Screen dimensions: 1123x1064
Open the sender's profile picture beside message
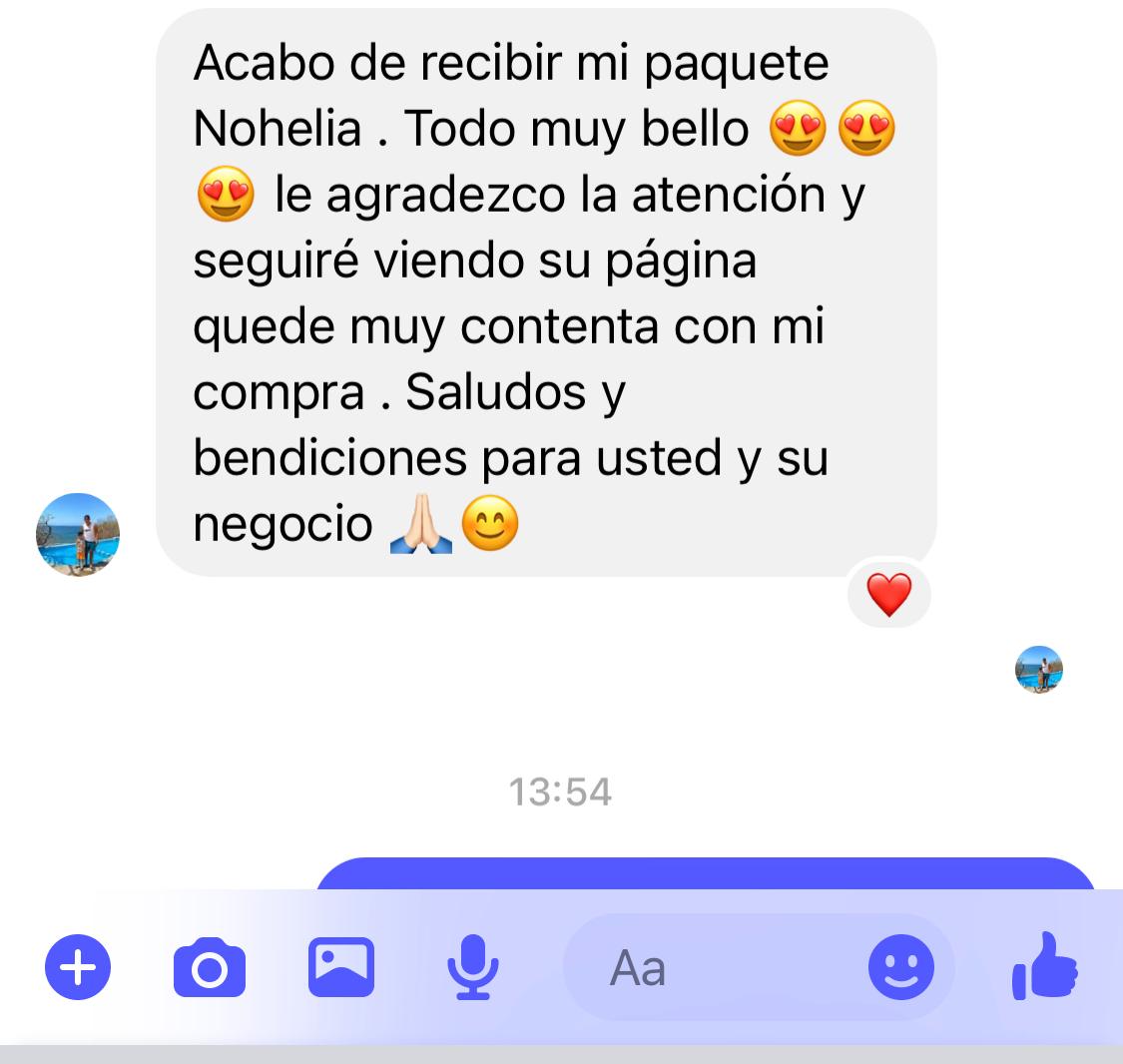tap(78, 535)
